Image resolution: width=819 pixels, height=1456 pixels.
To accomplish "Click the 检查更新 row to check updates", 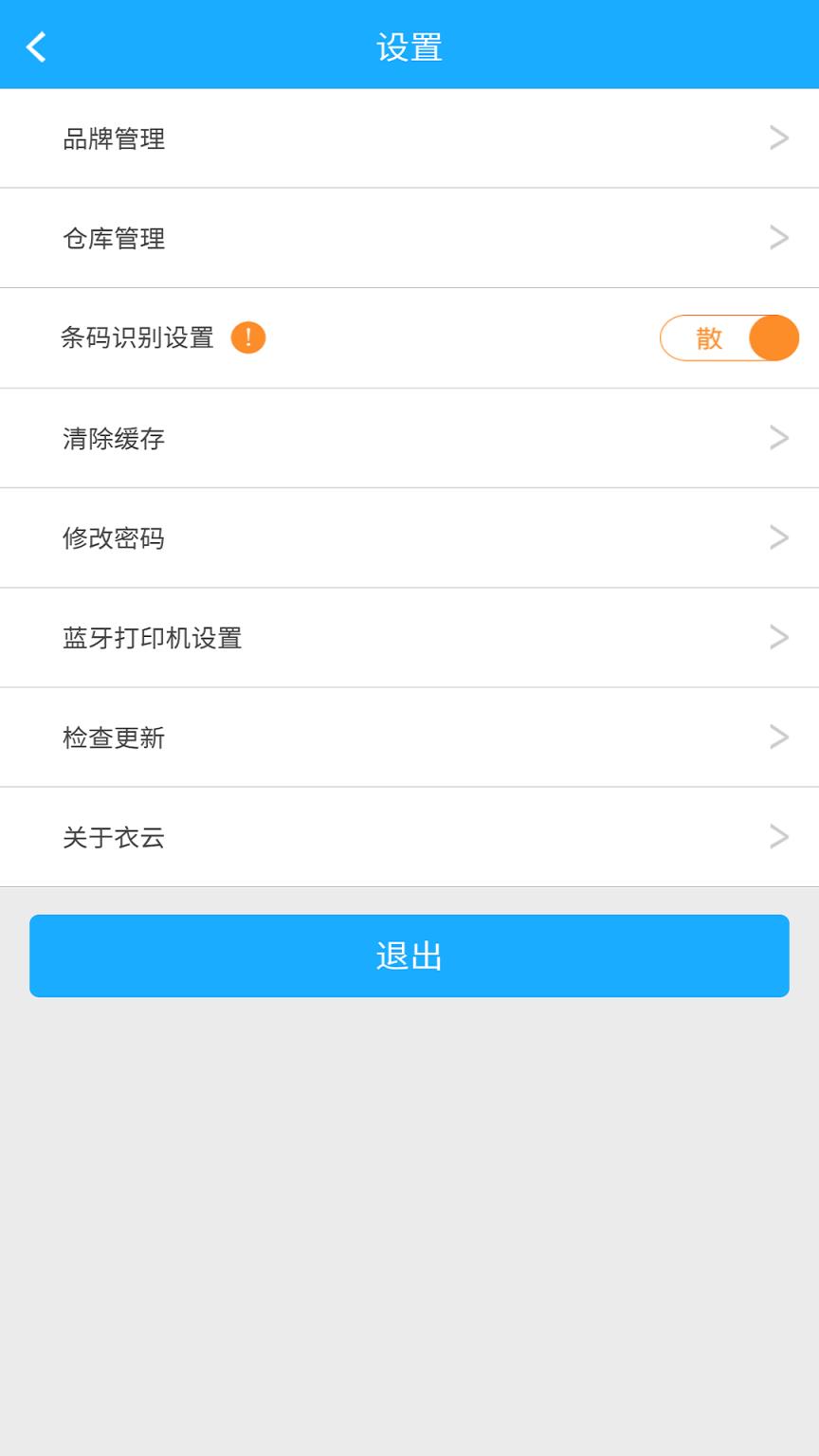I will click(x=409, y=737).
